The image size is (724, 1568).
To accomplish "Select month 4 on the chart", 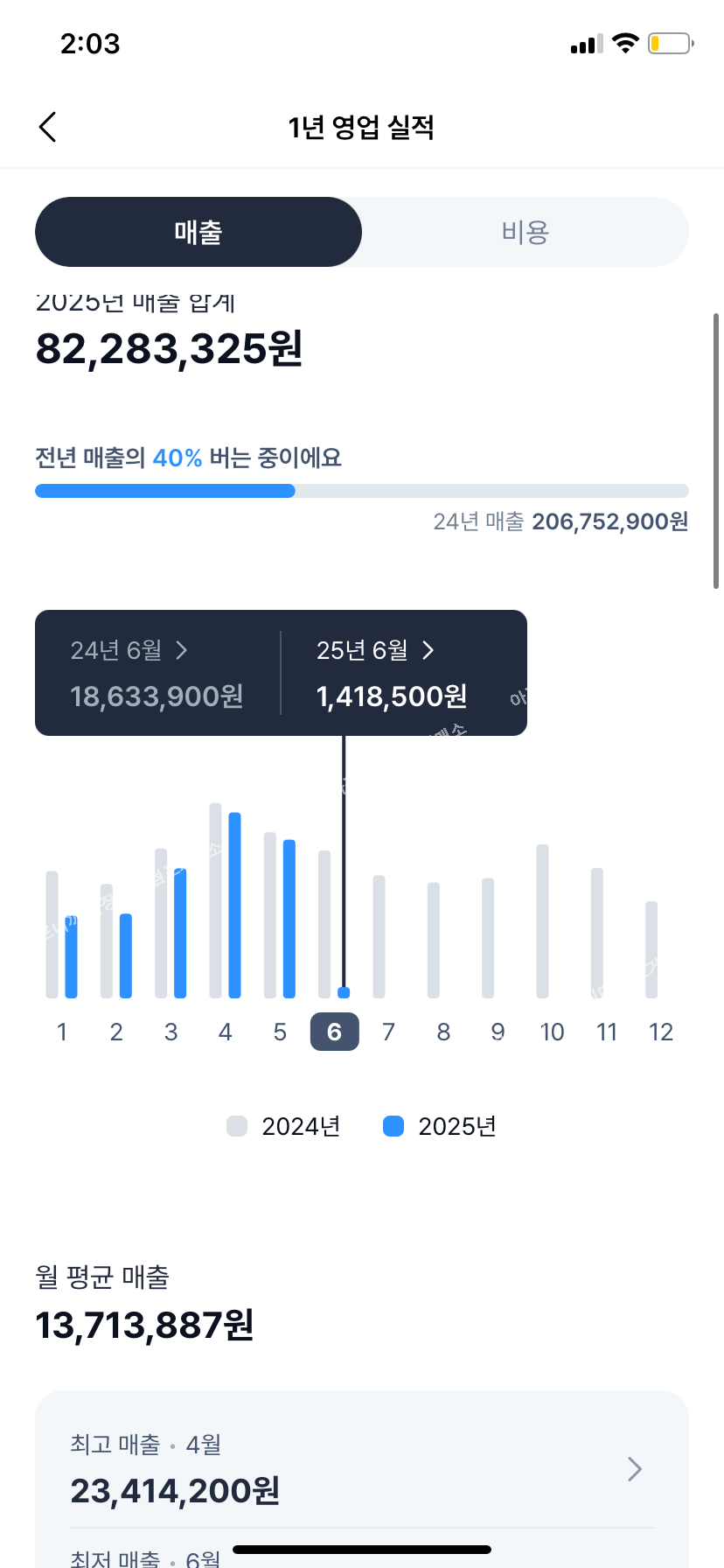I will 226,1032.
